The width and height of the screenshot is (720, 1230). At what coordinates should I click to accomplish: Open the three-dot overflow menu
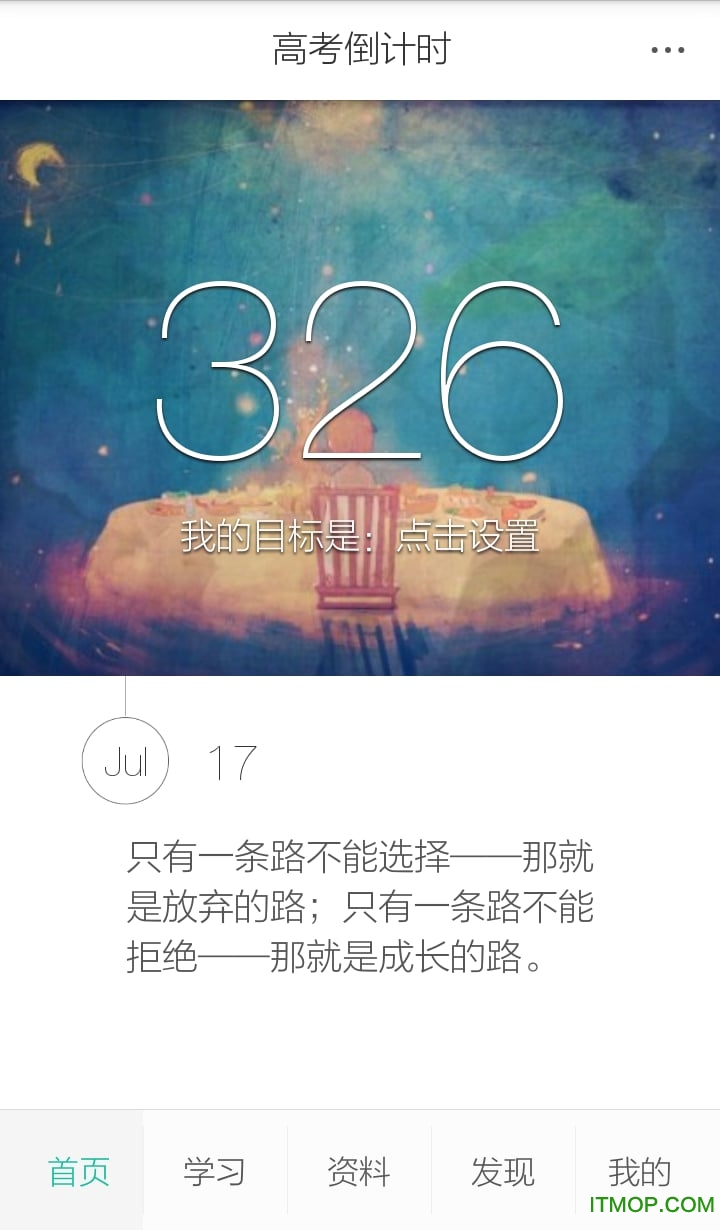(x=667, y=50)
